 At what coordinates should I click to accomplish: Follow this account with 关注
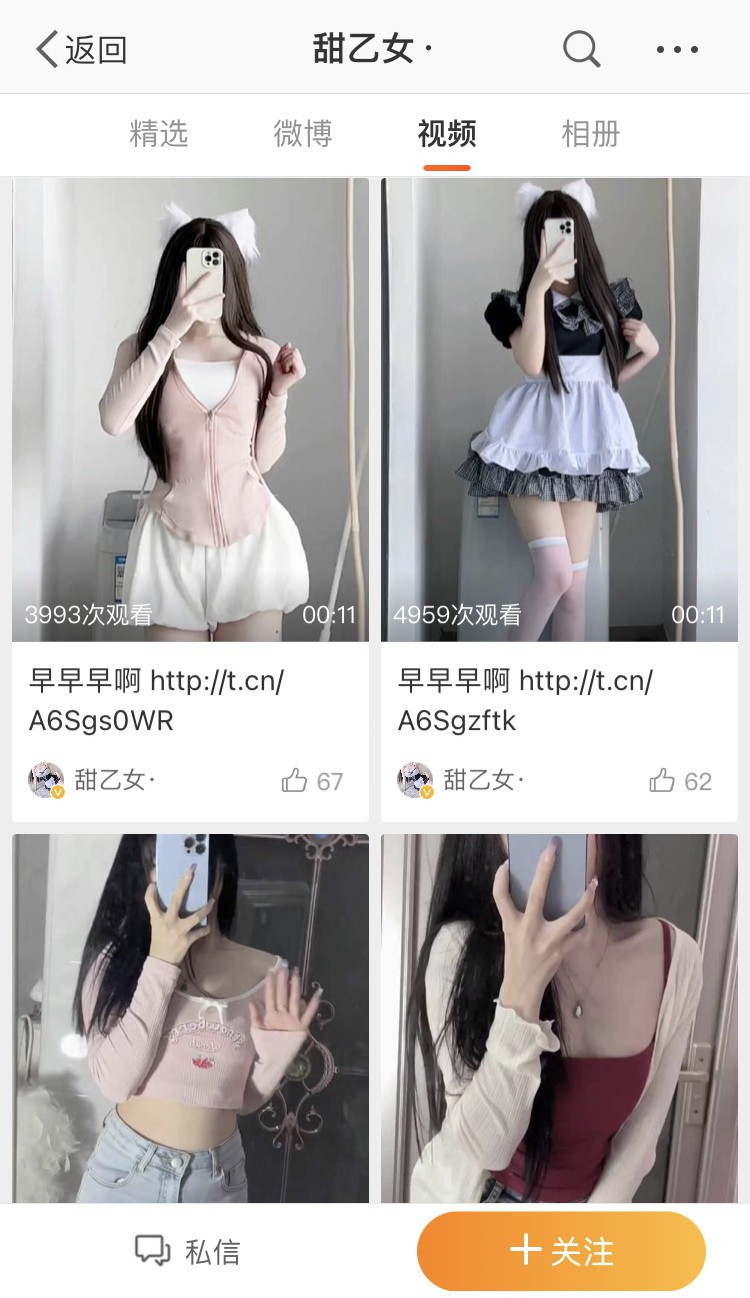point(561,1251)
